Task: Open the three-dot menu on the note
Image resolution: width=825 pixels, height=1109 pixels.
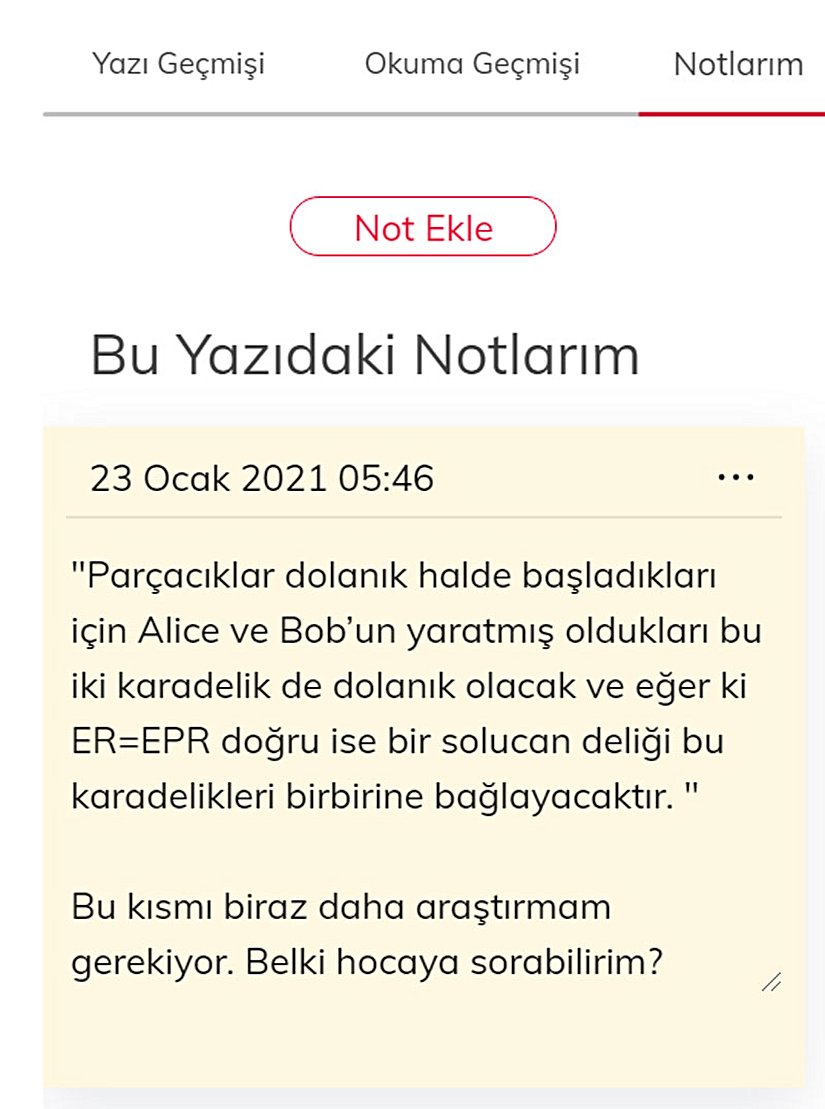Action: (x=736, y=478)
